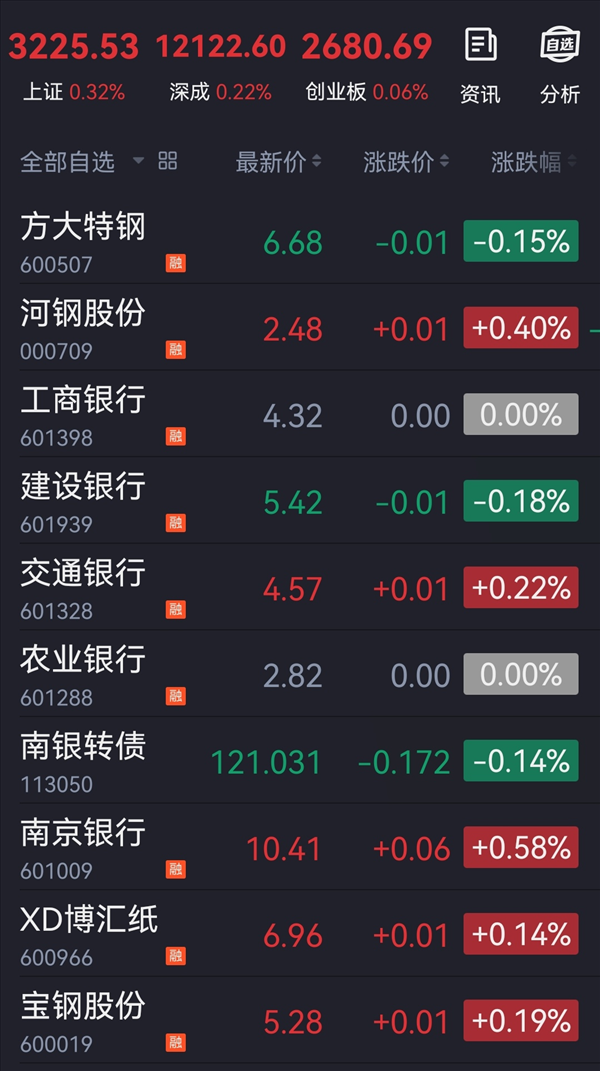Open the 深成 index quote
Viewport: 600px width, 1071px height.
tap(221, 67)
